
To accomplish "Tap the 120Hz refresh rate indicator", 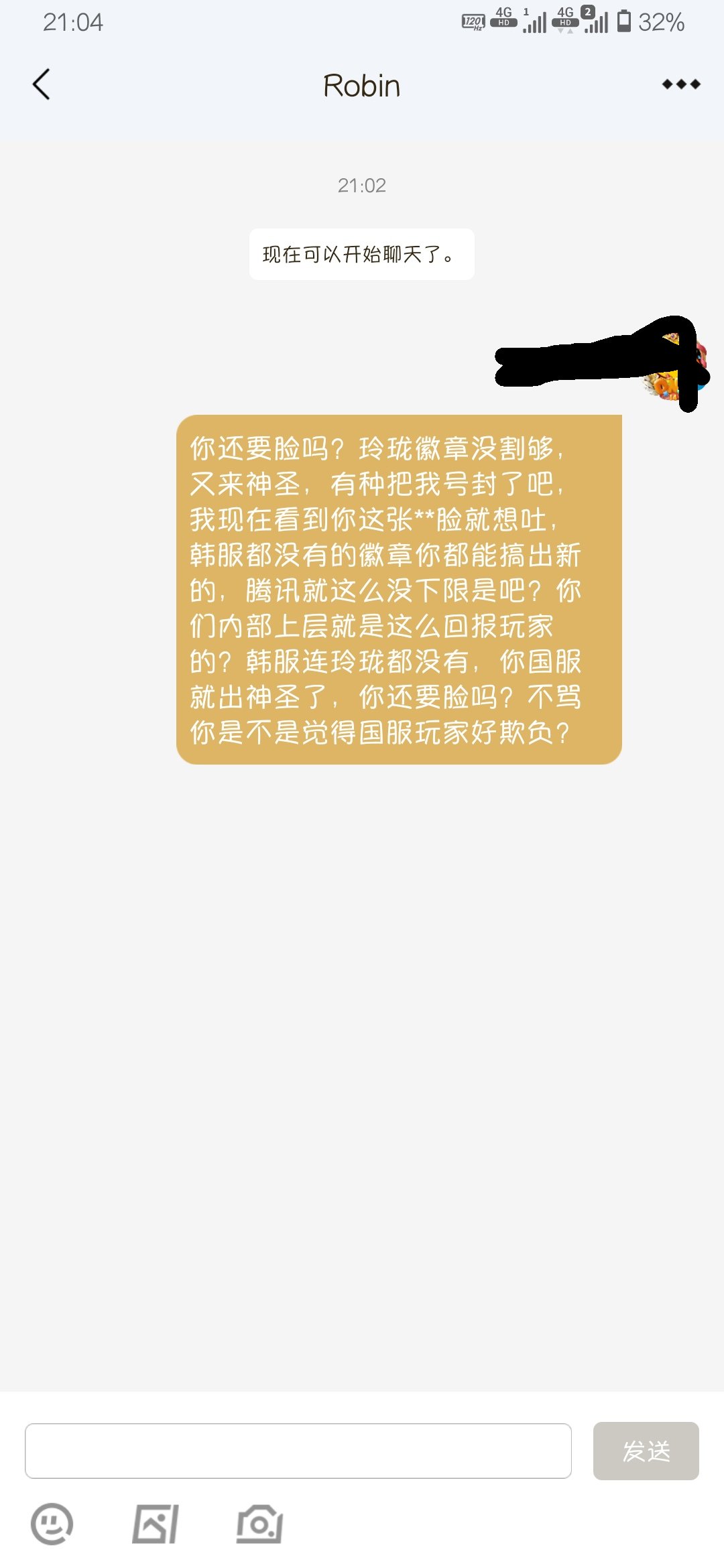I will [473, 21].
